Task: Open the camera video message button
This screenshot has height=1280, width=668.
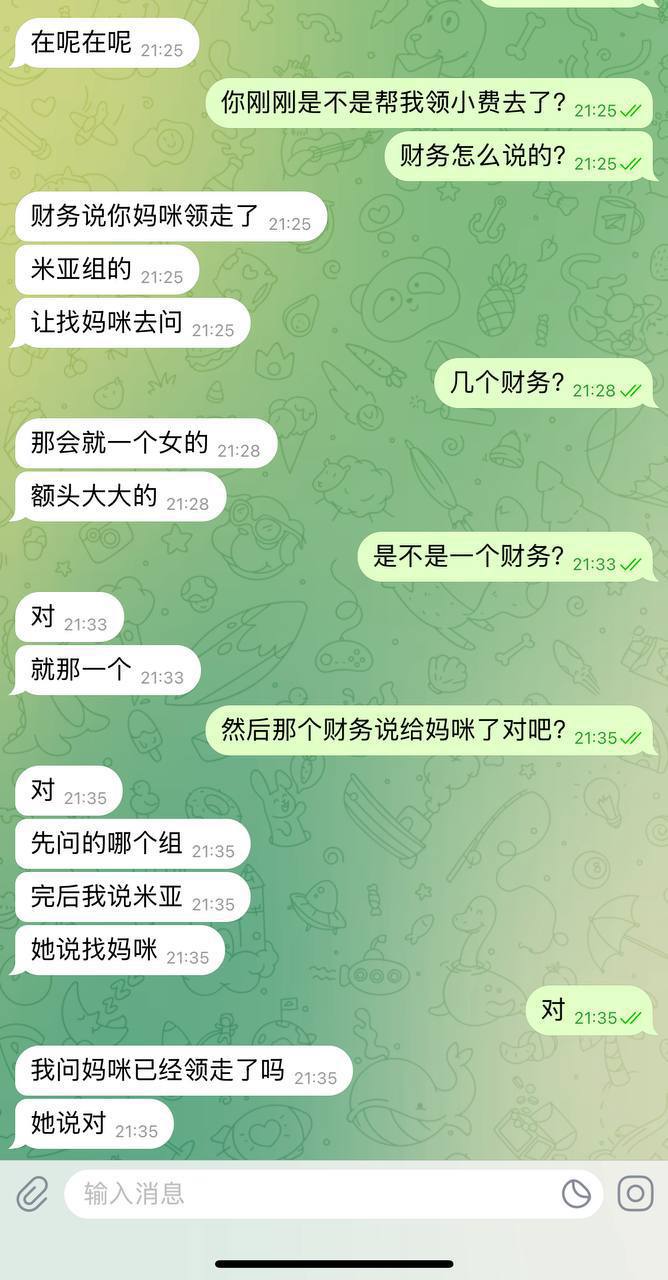Action: click(635, 1193)
